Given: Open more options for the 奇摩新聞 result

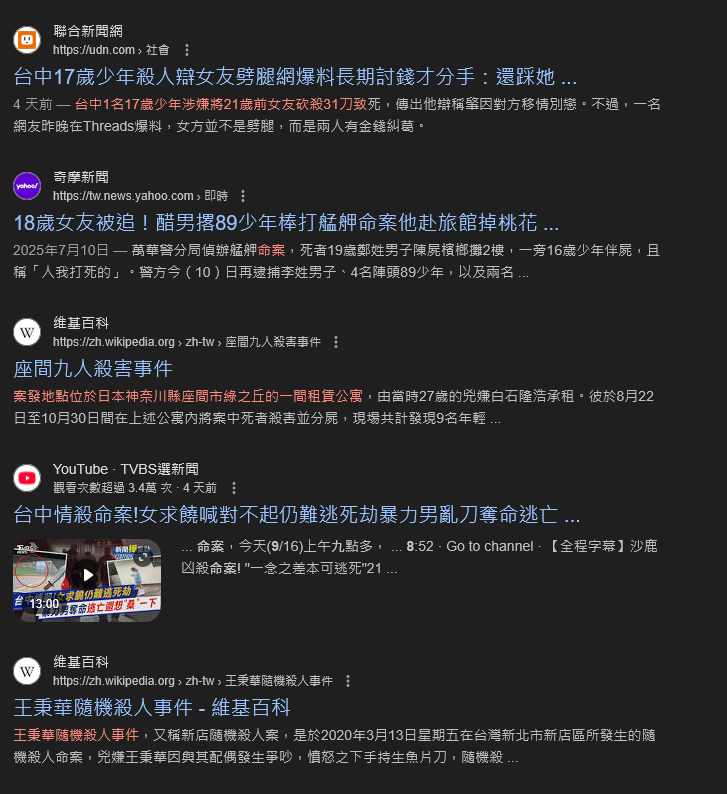Looking at the screenshot, I should [x=243, y=196].
